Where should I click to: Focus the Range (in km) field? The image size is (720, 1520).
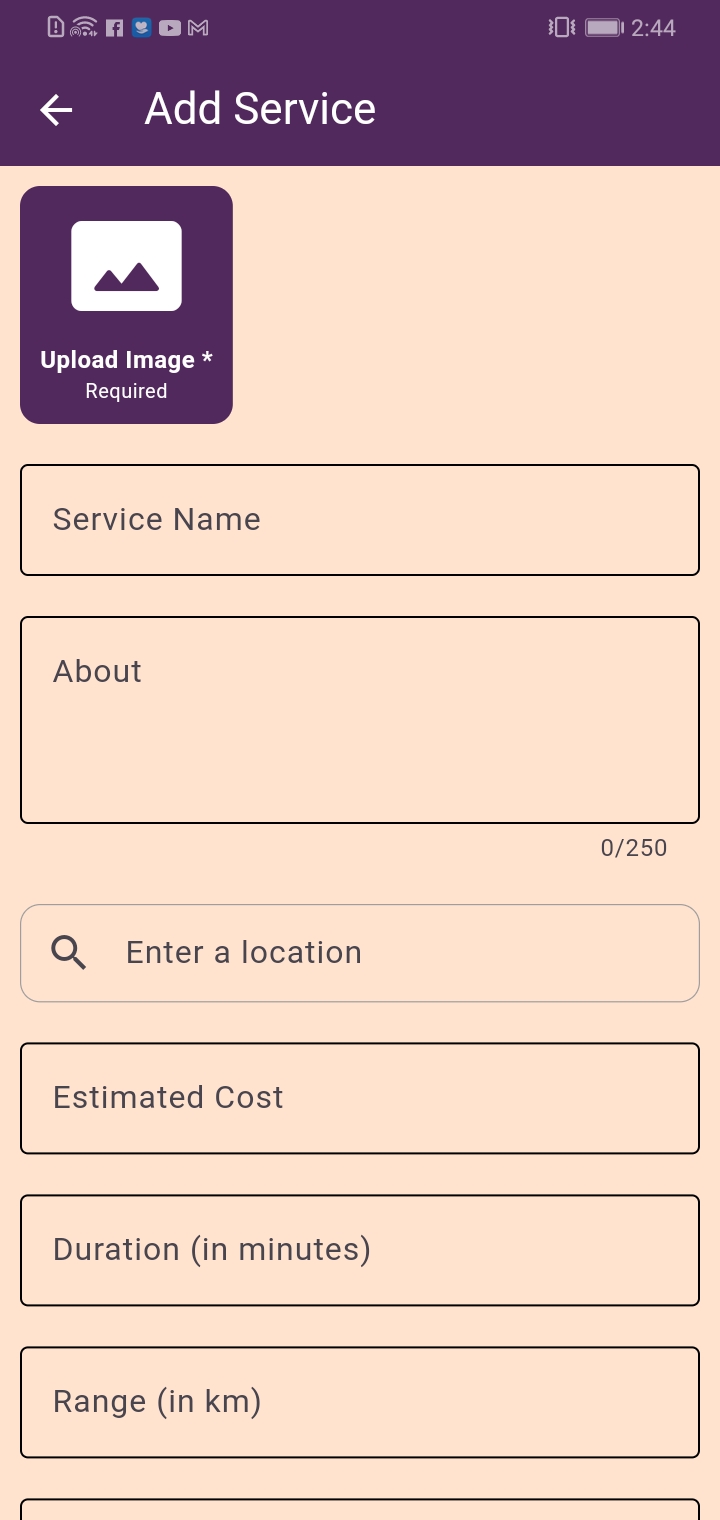point(360,1402)
